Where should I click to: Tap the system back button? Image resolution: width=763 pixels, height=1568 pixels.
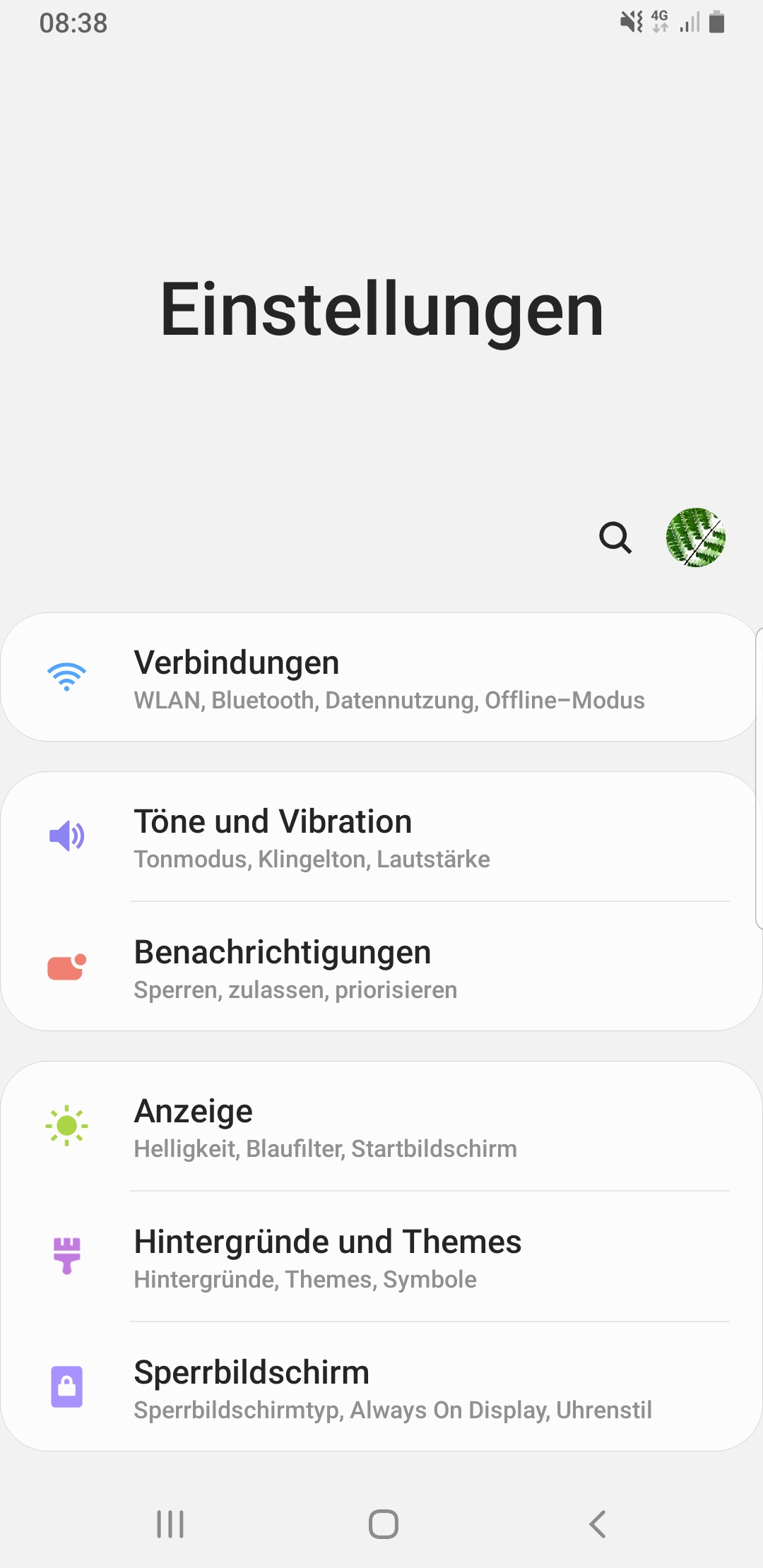pos(598,1524)
